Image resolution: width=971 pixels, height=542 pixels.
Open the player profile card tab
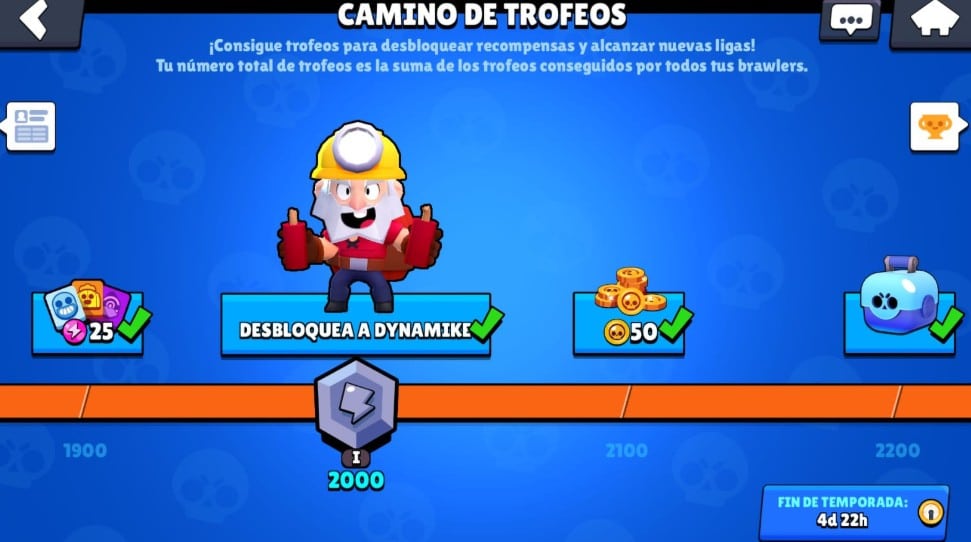30,127
